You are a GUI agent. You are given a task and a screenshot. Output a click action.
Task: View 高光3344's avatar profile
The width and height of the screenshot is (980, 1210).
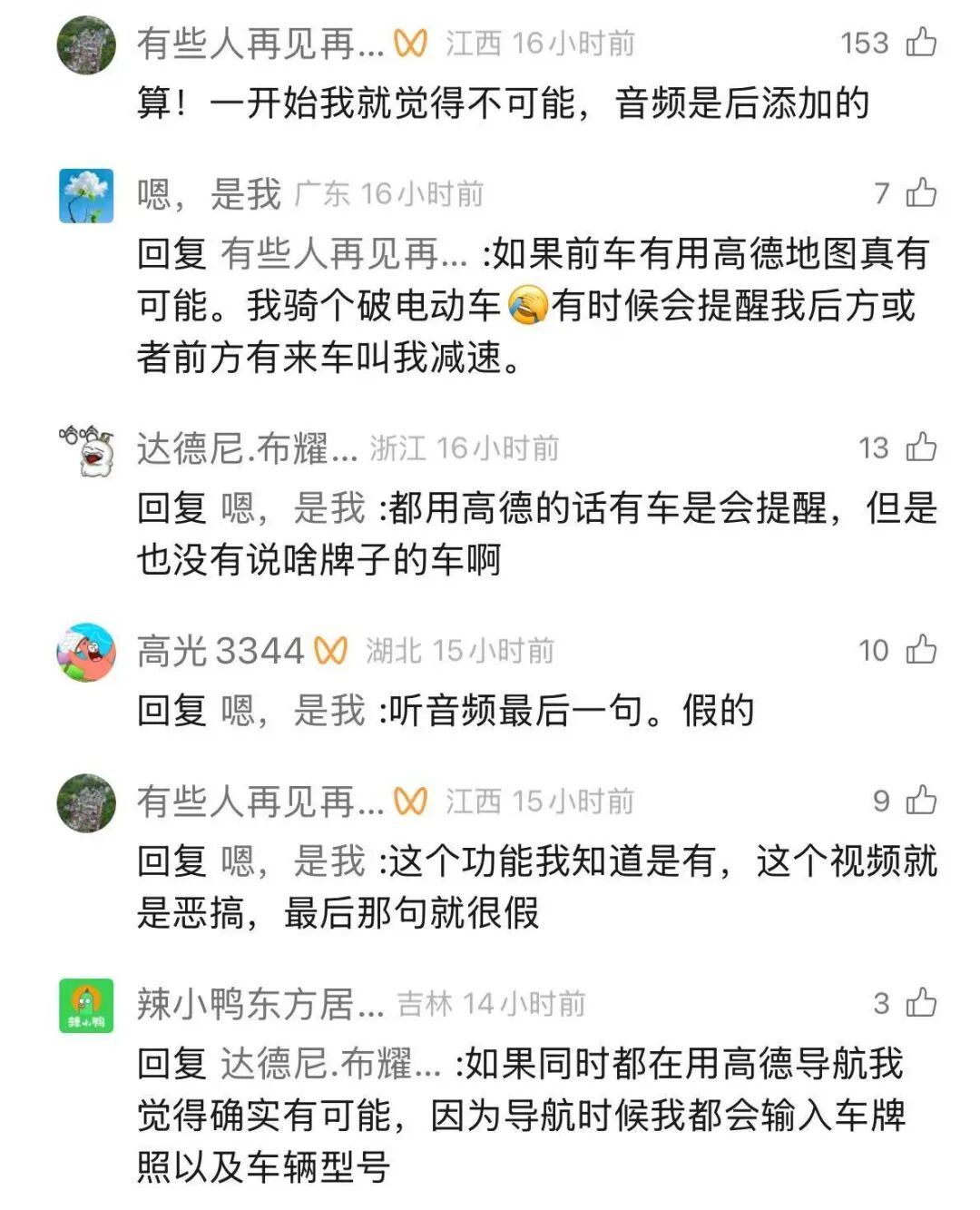pyautogui.click(x=86, y=652)
